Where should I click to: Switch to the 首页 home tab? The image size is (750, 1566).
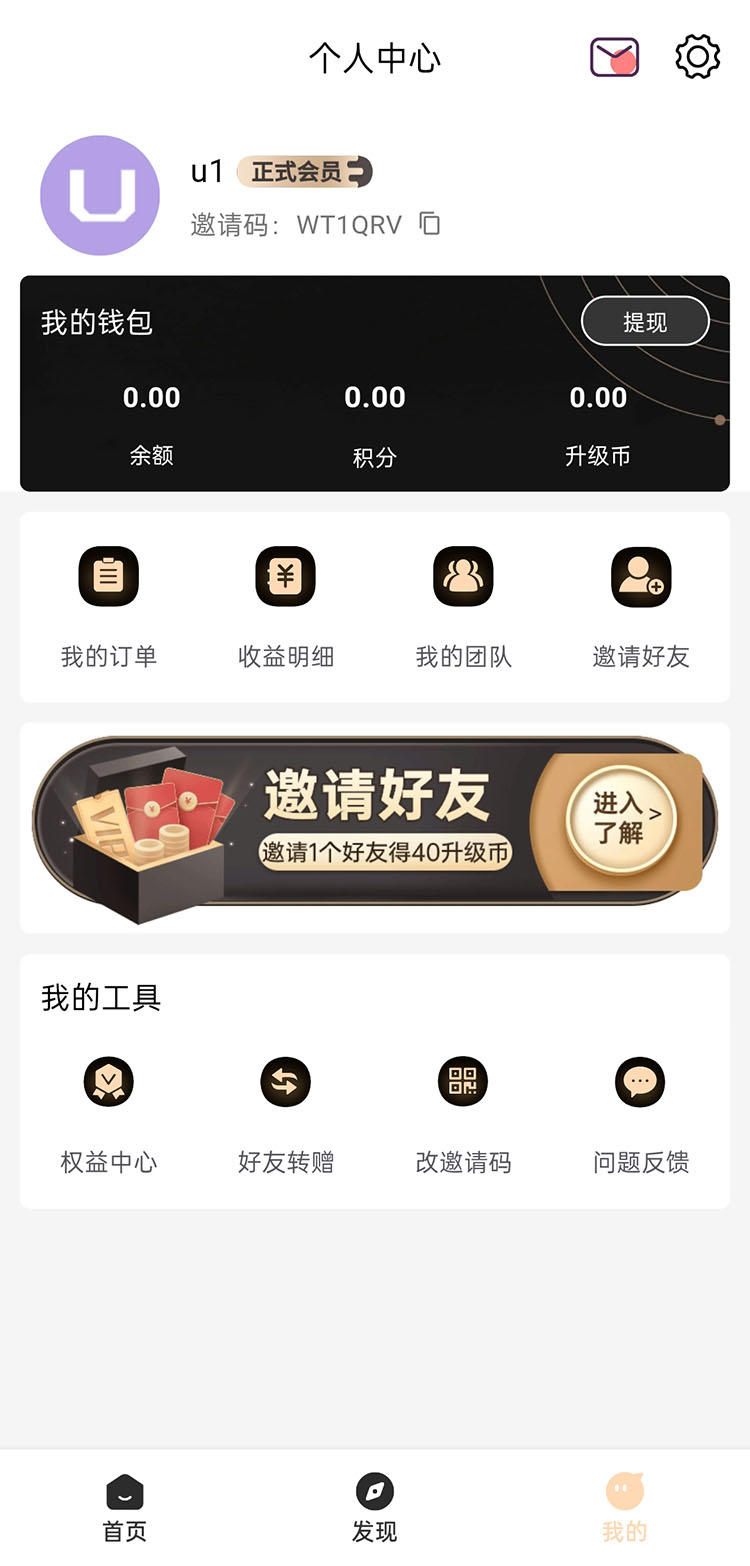[x=125, y=1507]
